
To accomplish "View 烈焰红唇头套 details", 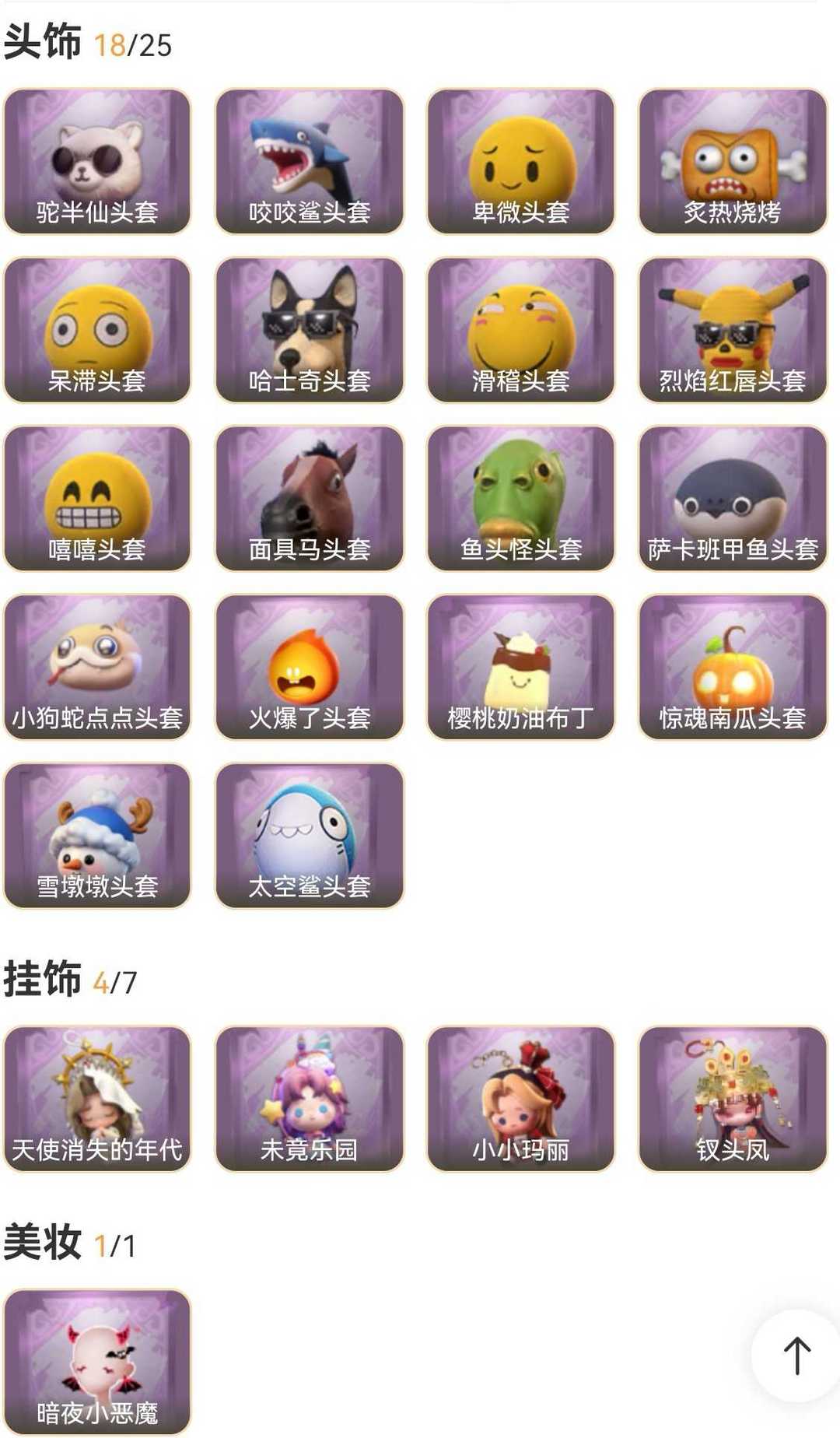I will click(733, 330).
